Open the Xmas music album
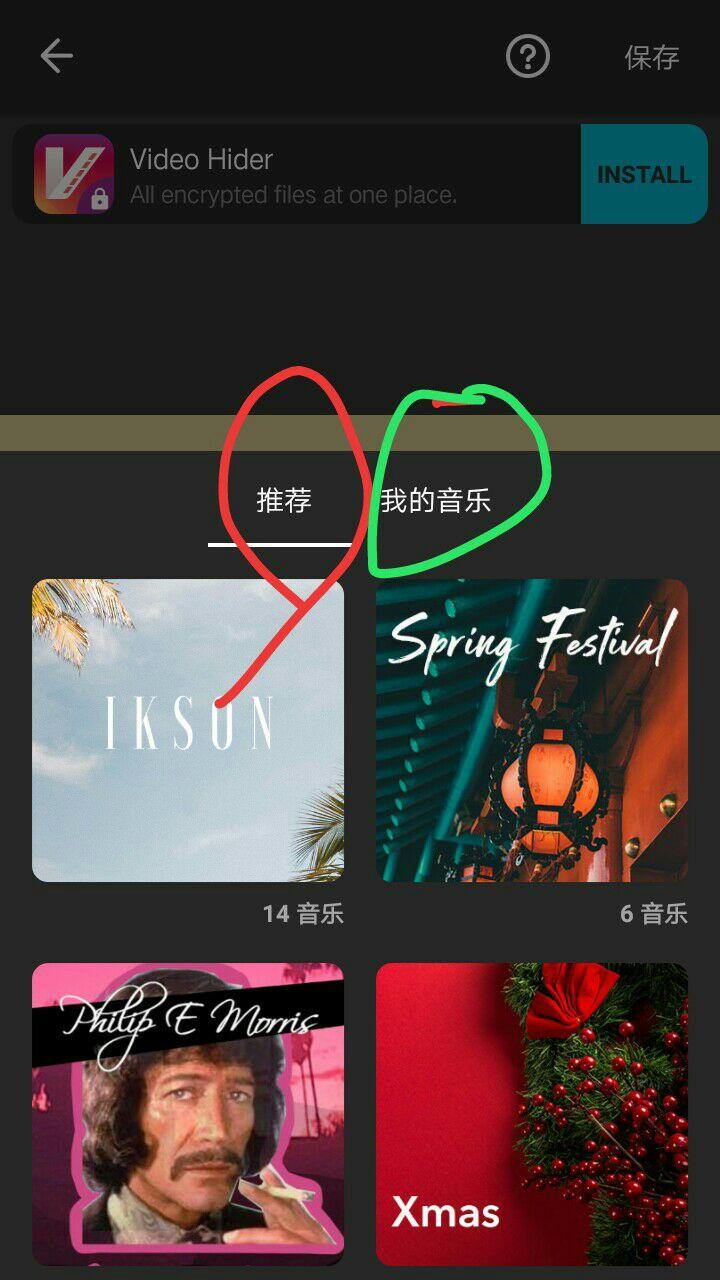Screen dimensions: 720x1280 coord(532,1115)
